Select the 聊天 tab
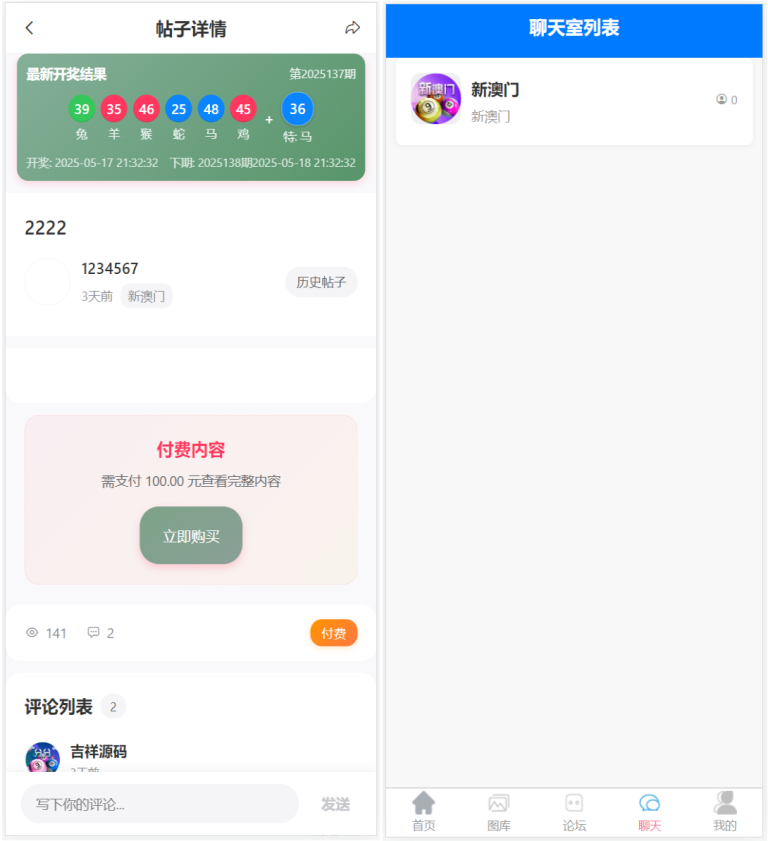This screenshot has width=768, height=841. click(x=650, y=811)
